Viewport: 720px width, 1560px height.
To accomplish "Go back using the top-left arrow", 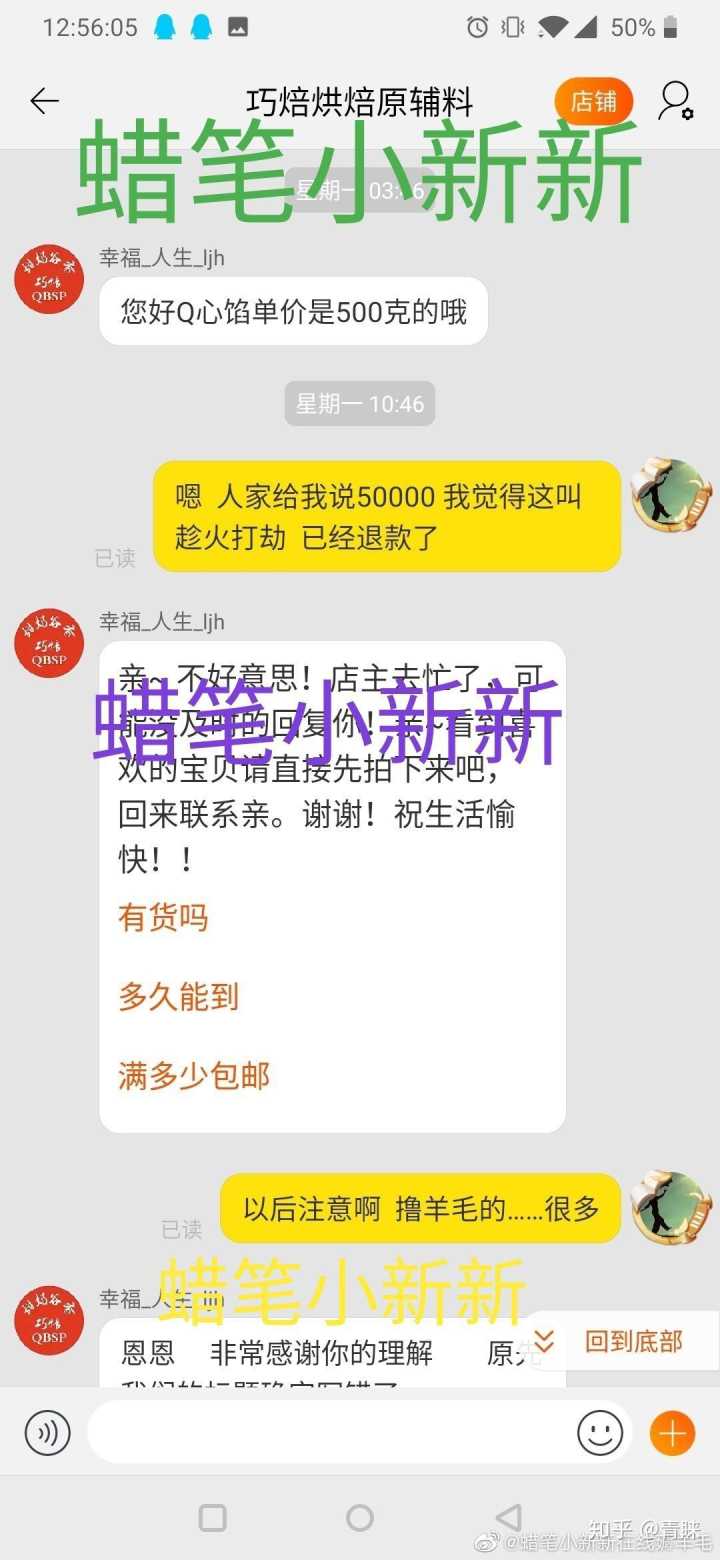I will (x=44, y=101).
